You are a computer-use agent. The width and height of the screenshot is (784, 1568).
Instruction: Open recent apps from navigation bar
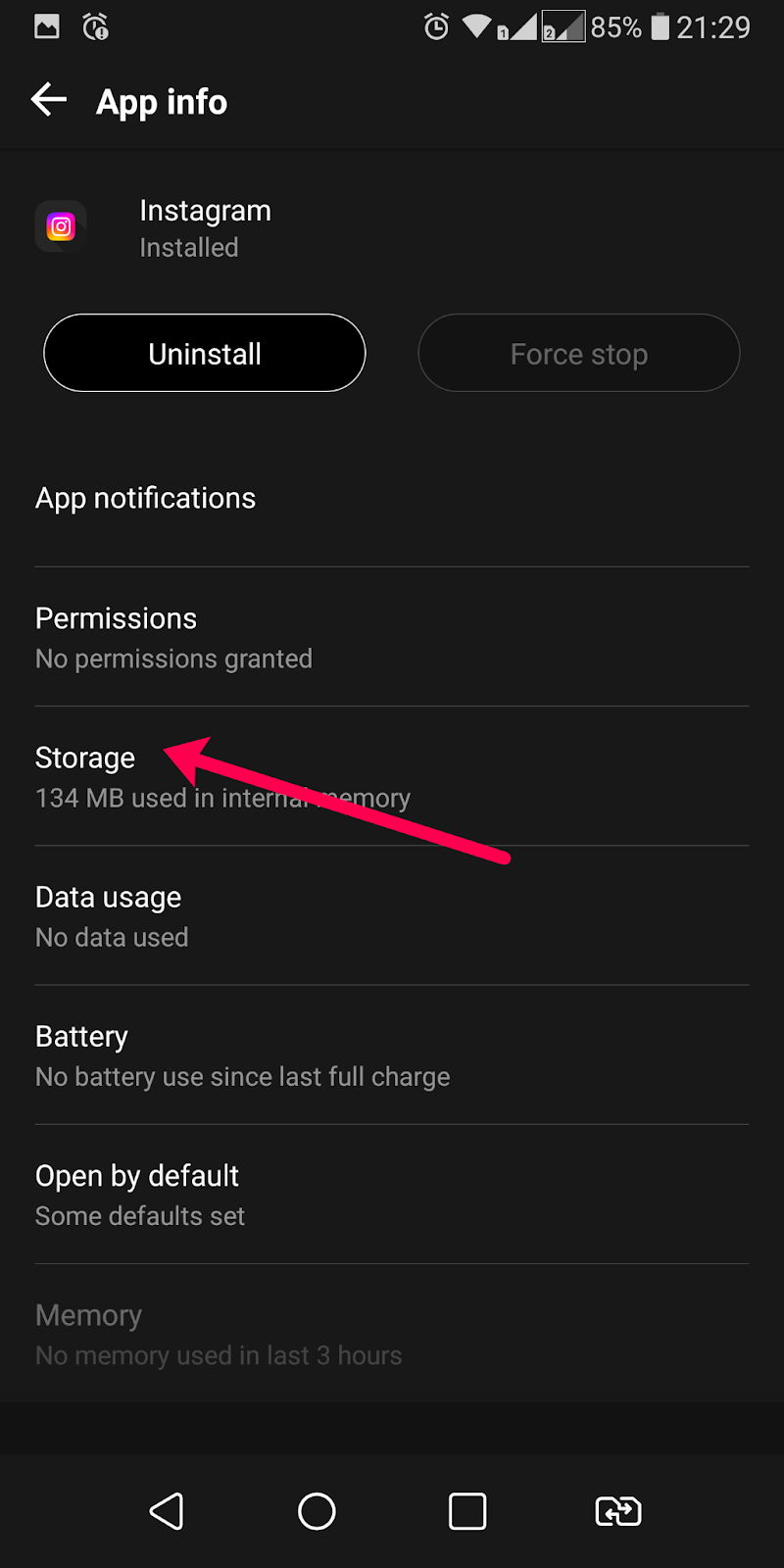[x=467, y=1511]
